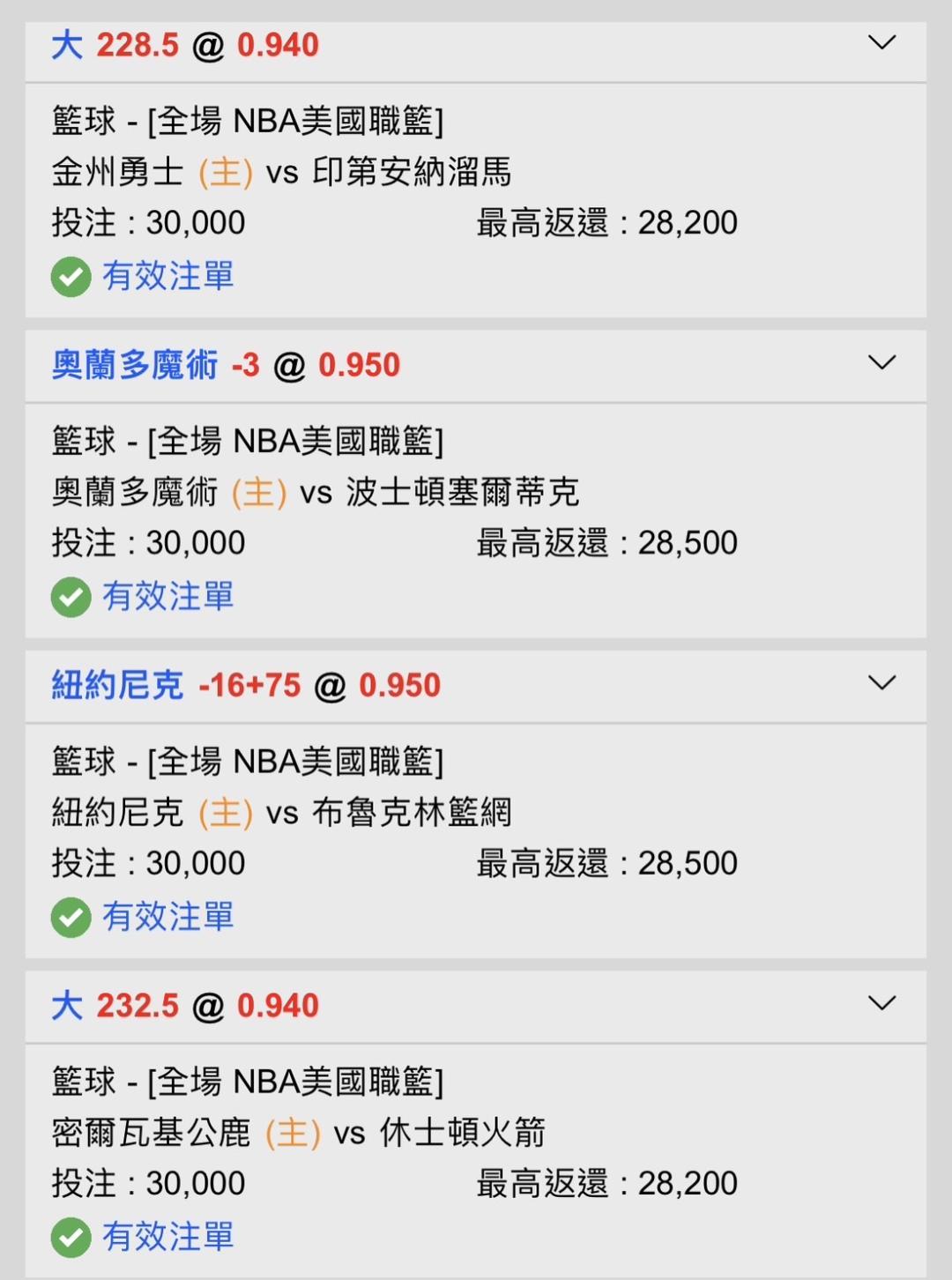
Task: Expand the 大 228.5 @ 0.940 bet slip
Action: (881, 42)
